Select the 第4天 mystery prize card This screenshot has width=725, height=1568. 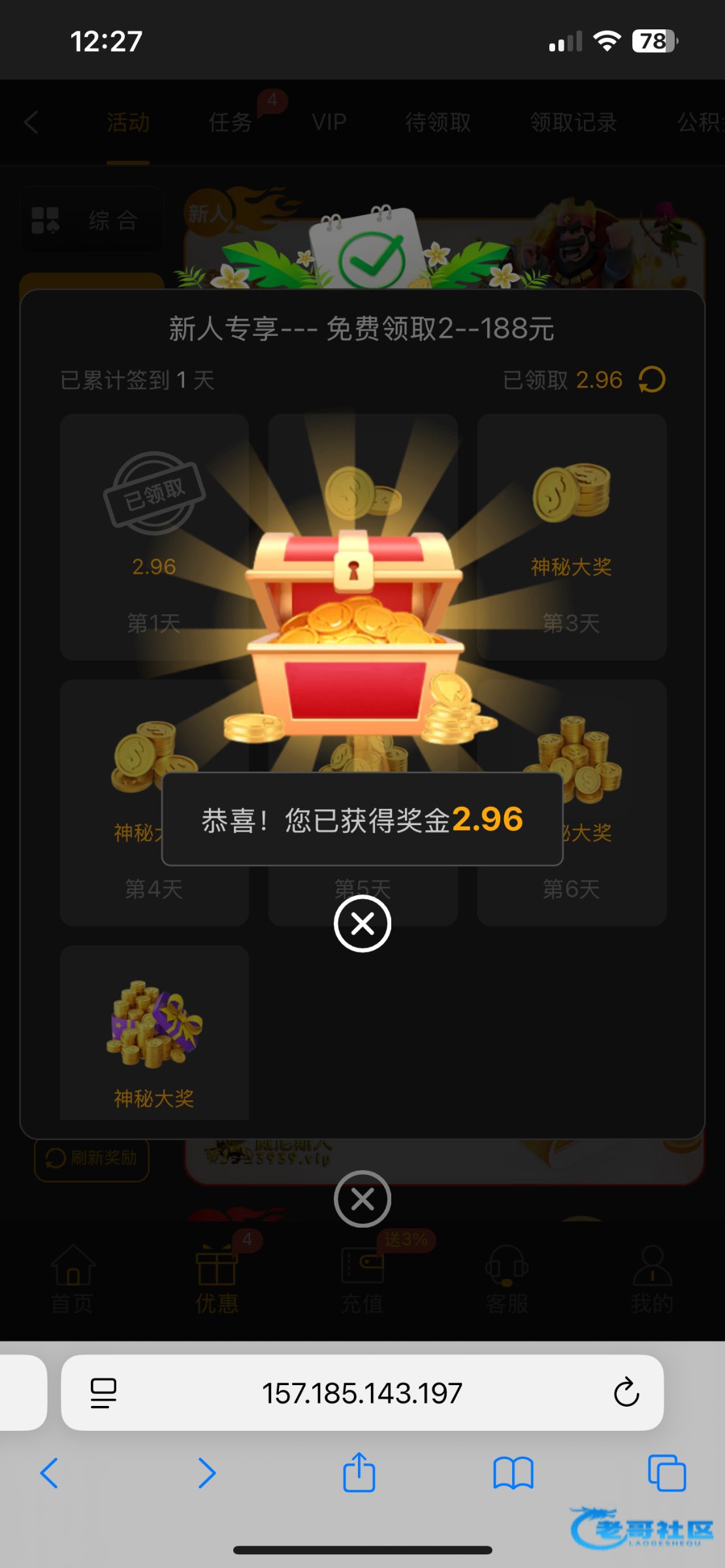pyautogui.click(x=154, y=803)
